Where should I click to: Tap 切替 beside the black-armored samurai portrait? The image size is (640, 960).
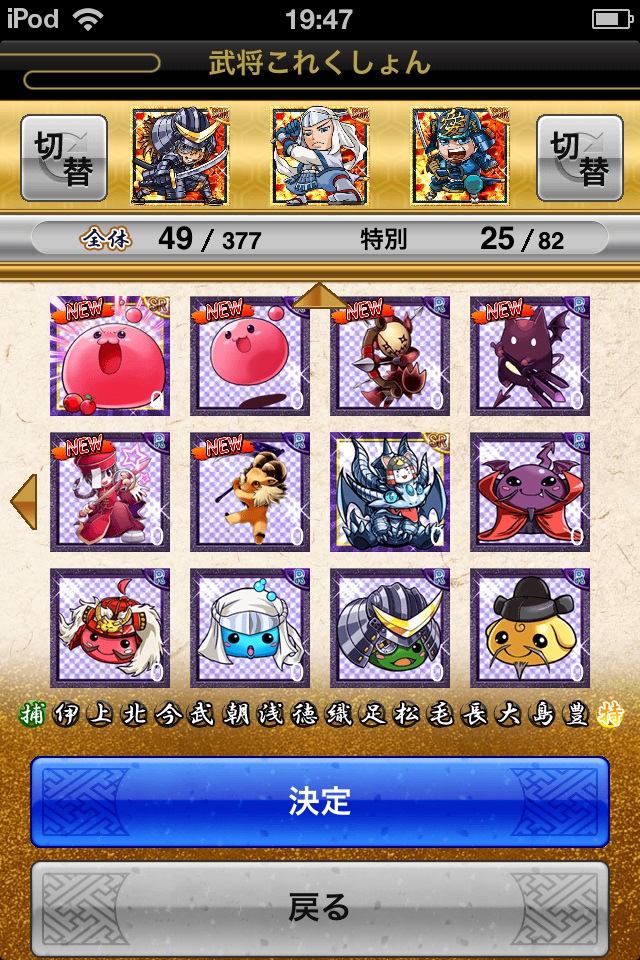(x=64, y=158)
